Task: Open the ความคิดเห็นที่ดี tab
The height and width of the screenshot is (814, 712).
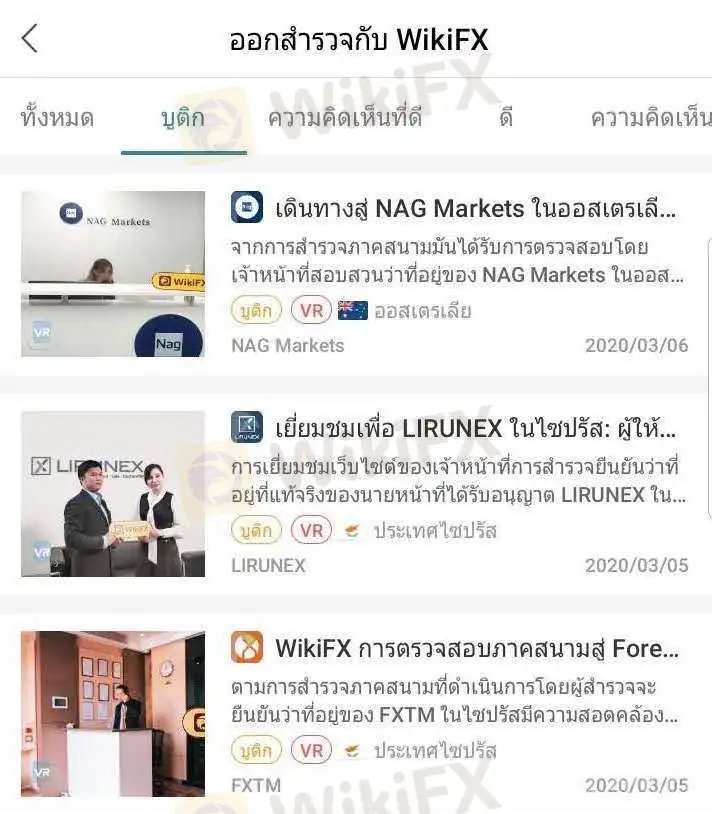Action: coord(345,119)
